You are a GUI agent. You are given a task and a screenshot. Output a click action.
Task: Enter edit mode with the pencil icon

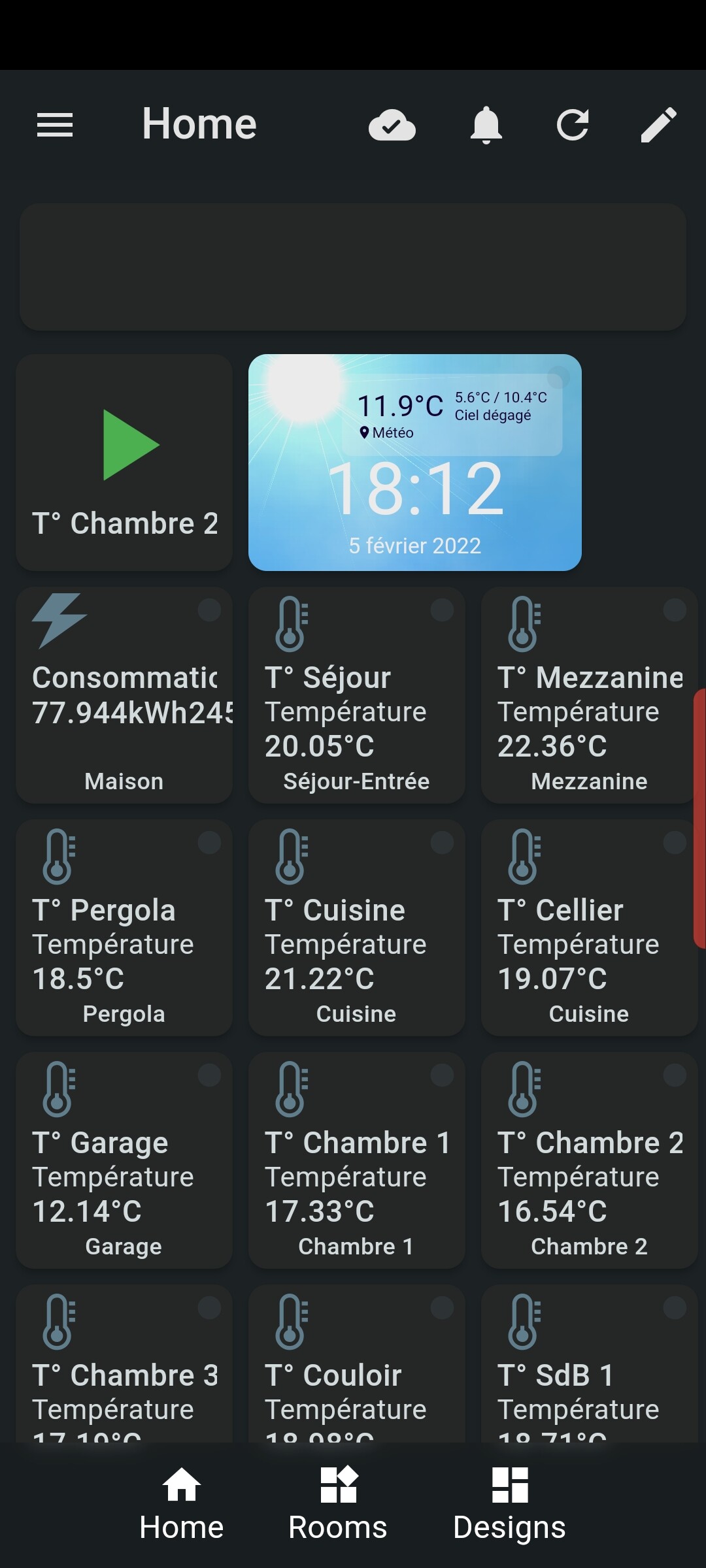point(658,125)
